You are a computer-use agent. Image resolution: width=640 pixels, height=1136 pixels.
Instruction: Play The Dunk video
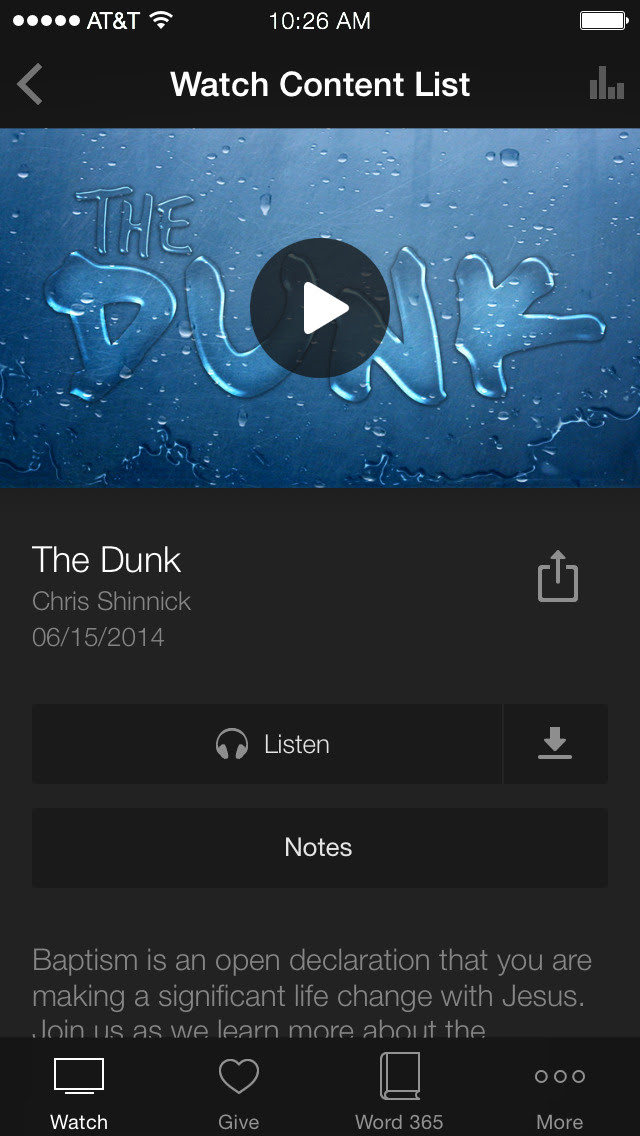pyautogui.click(x=320, y=308)
